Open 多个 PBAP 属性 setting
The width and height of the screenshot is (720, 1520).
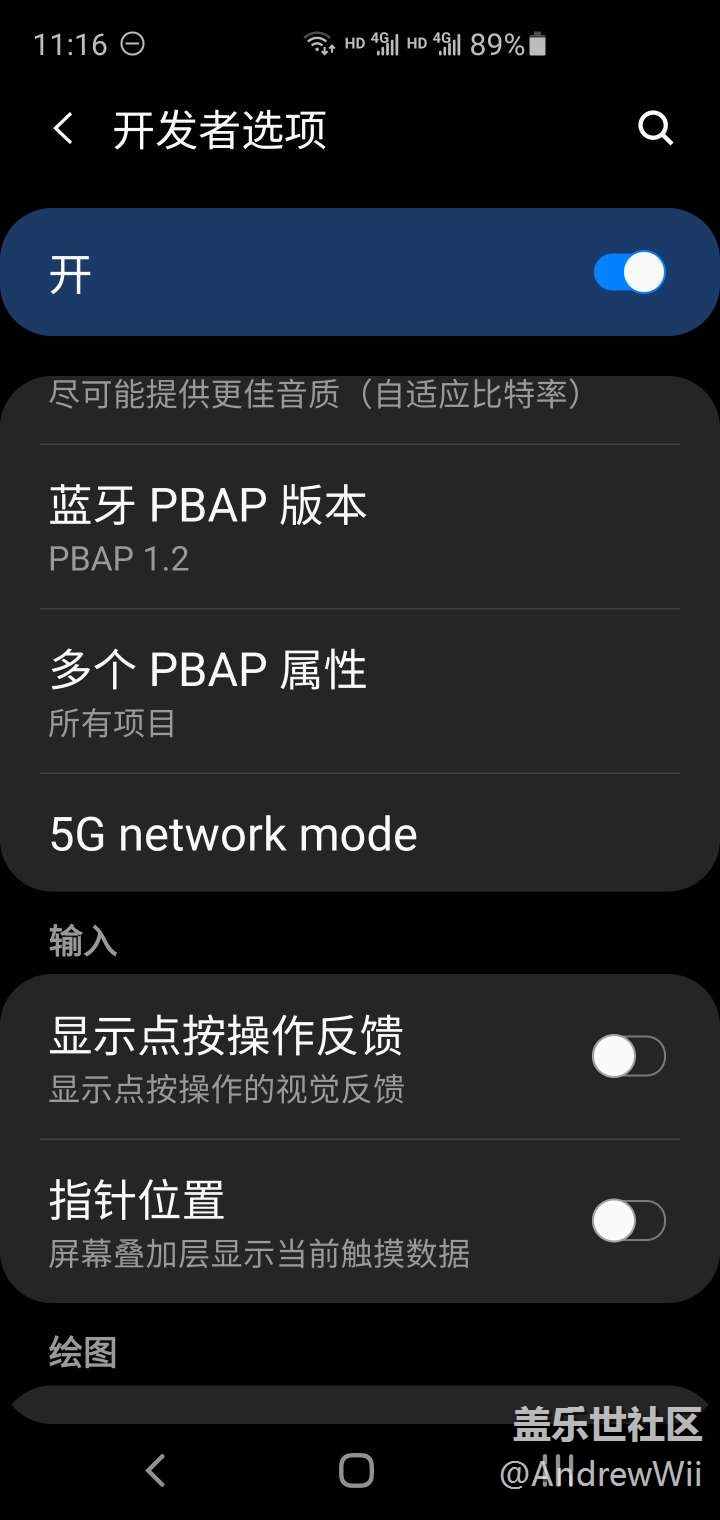360,691
